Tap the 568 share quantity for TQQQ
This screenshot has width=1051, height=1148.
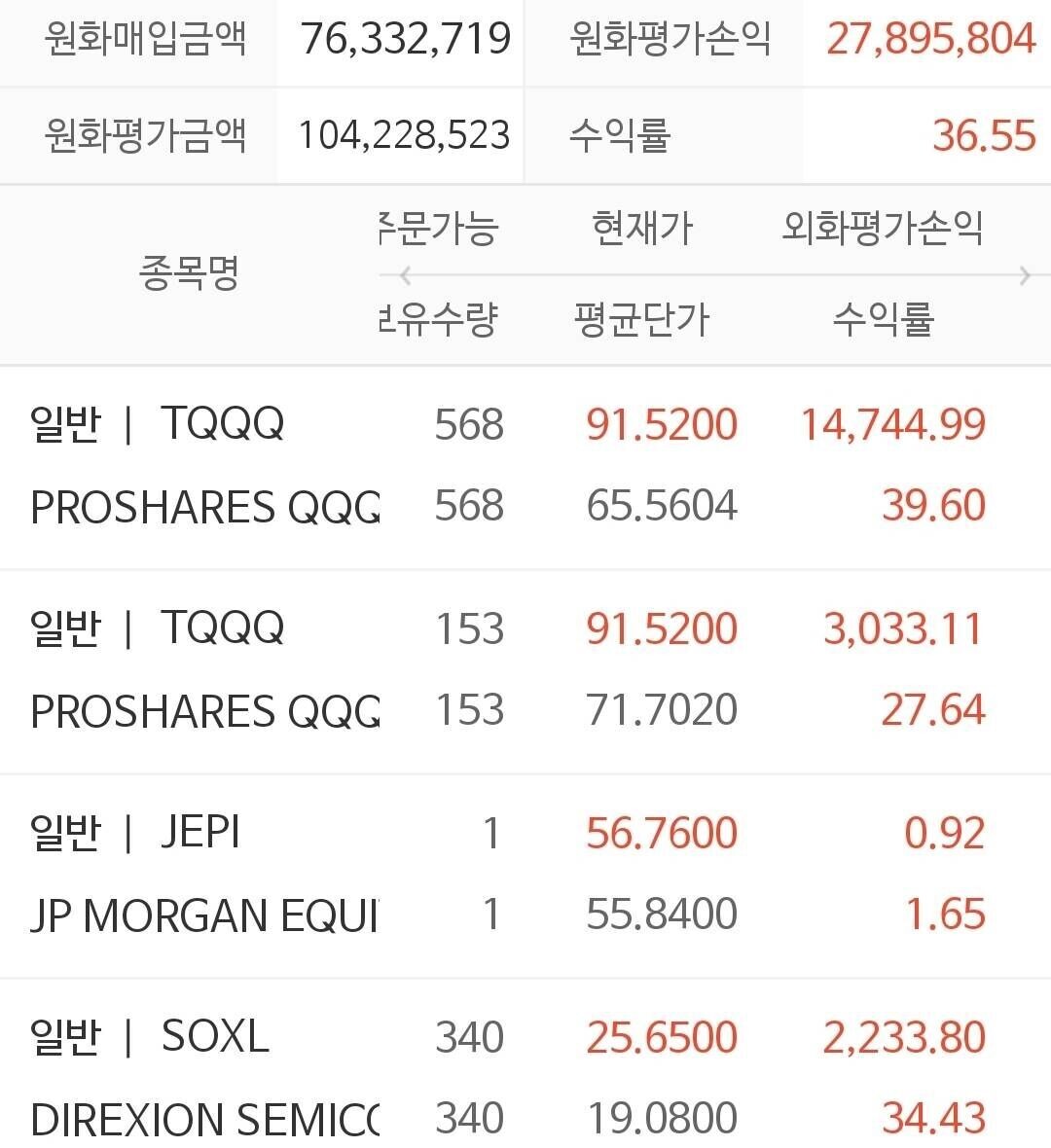pos(468,423)
